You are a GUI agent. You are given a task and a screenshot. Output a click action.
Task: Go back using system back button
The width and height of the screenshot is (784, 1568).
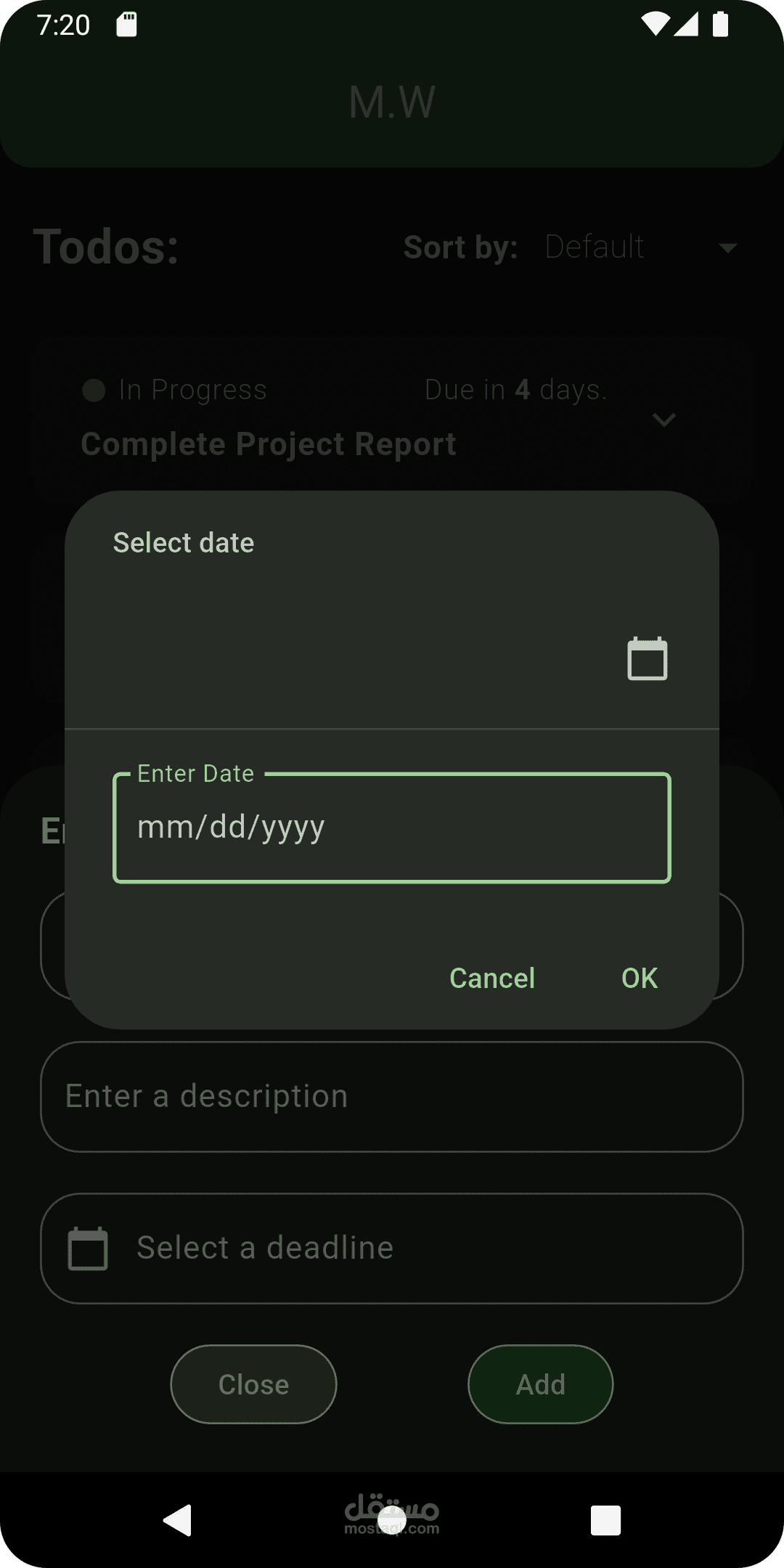coord(178,1520)
